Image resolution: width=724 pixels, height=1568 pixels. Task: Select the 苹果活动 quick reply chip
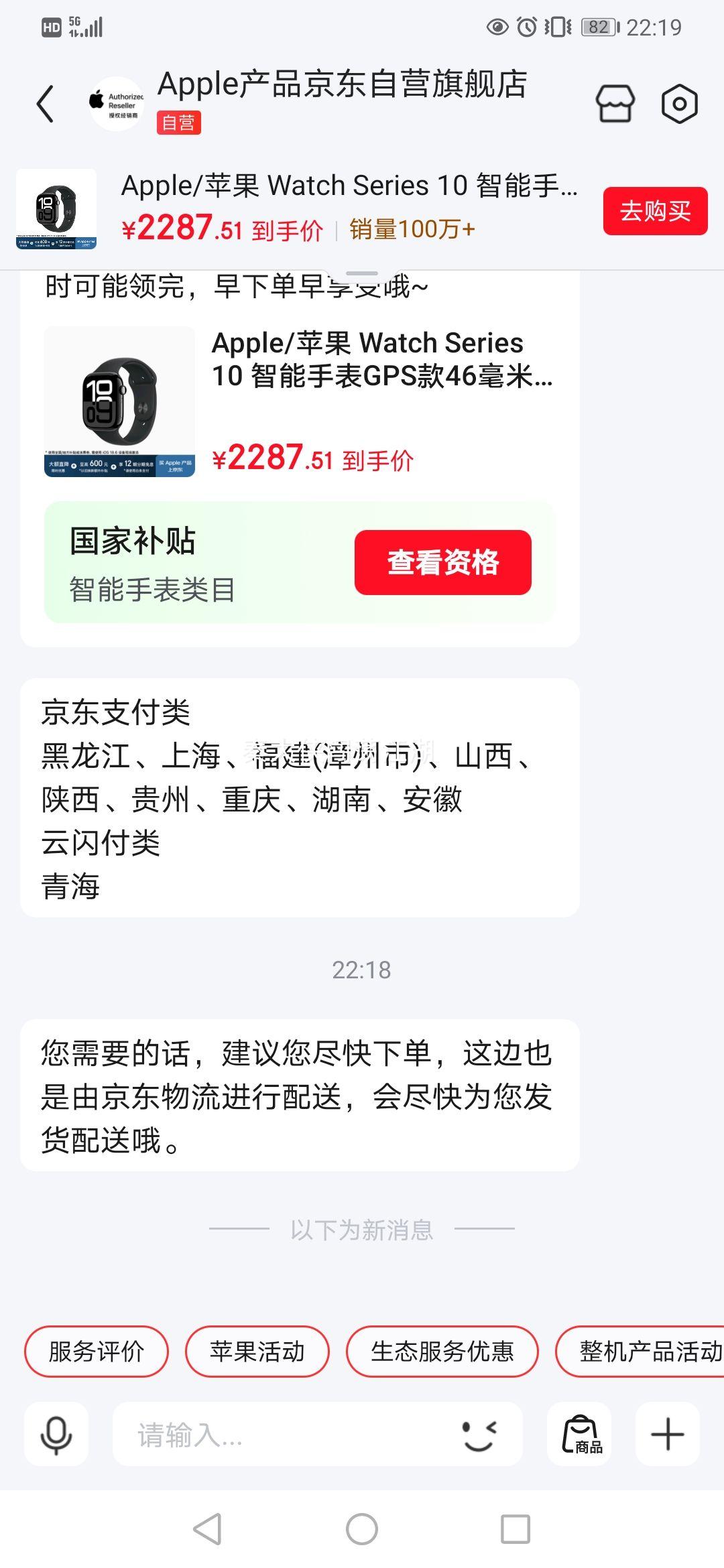[257, 1352]
